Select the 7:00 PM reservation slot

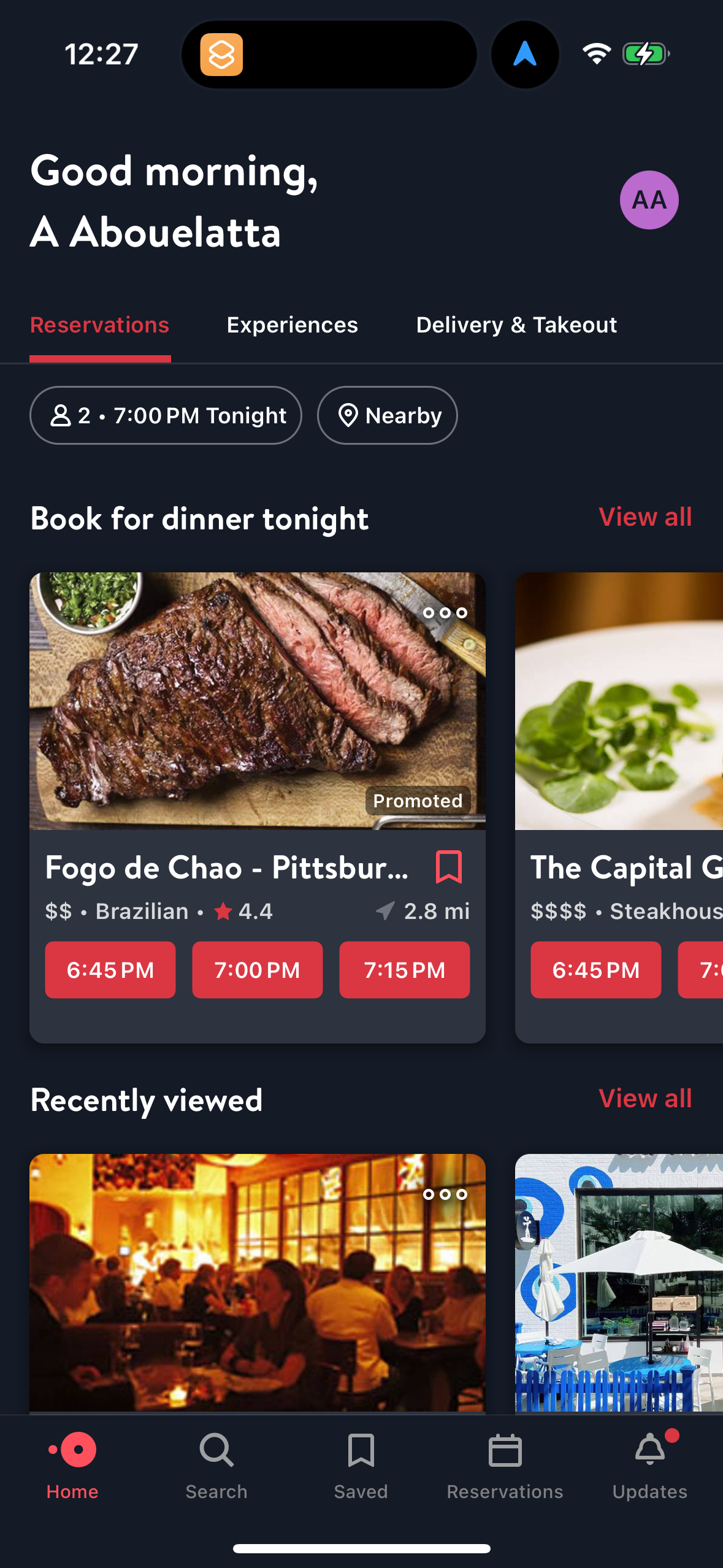[x=257, y=969]
